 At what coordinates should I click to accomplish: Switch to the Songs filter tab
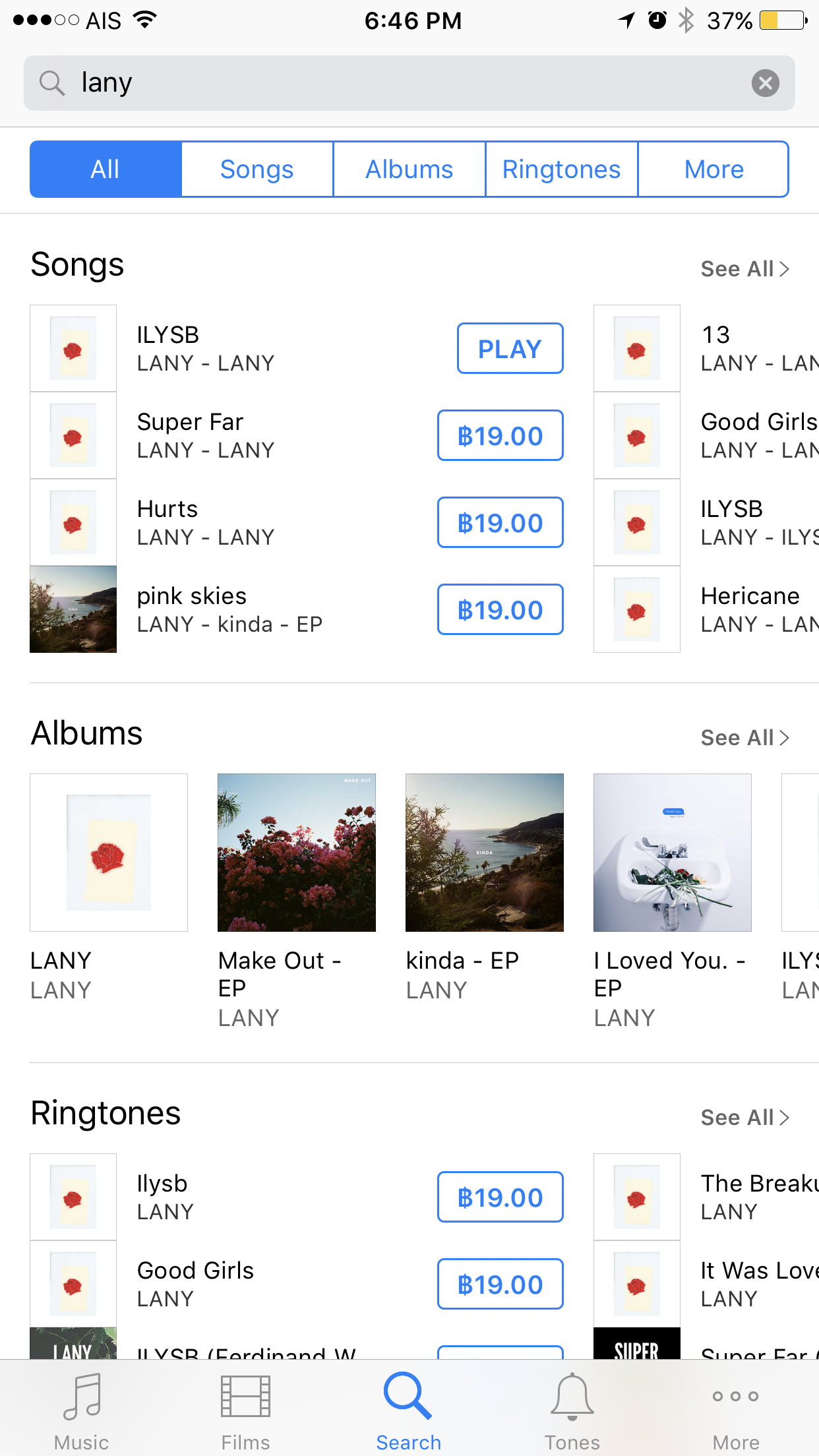257,169
